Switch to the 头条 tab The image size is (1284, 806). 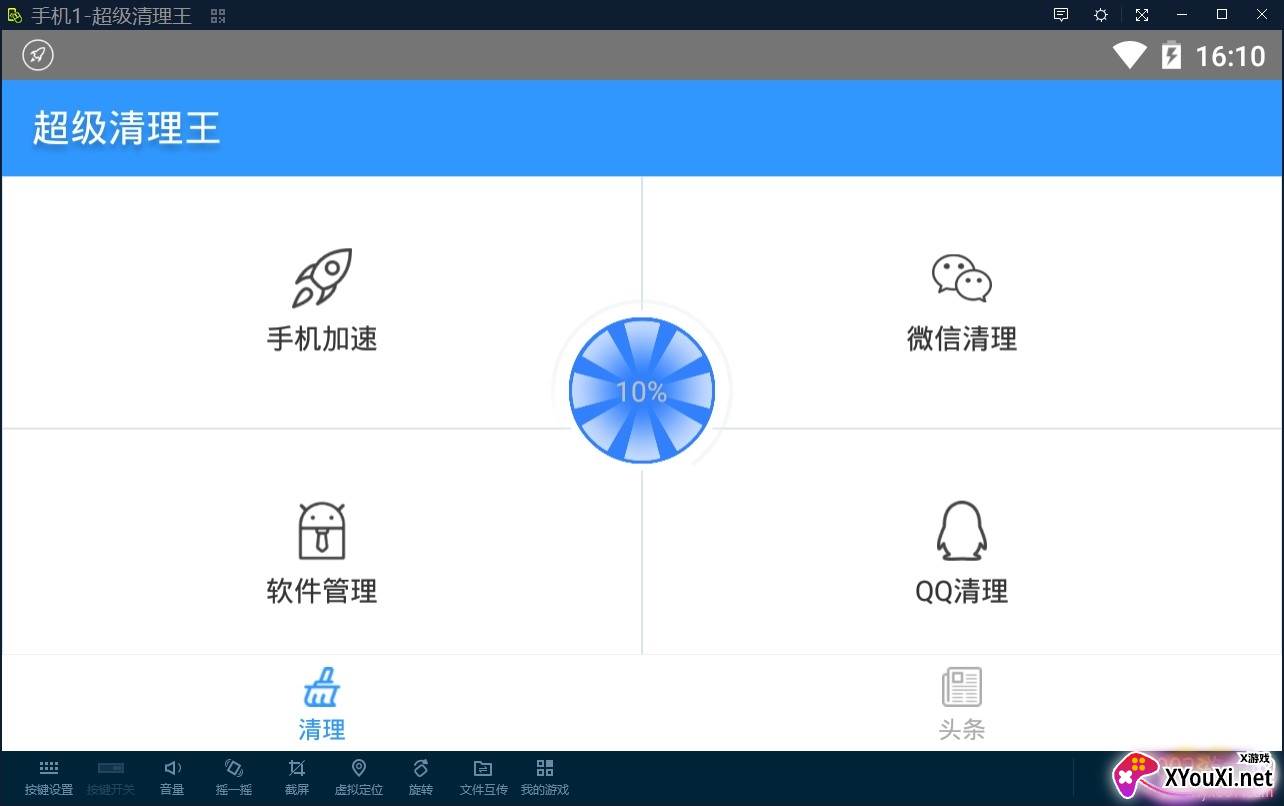coord(961,704)
